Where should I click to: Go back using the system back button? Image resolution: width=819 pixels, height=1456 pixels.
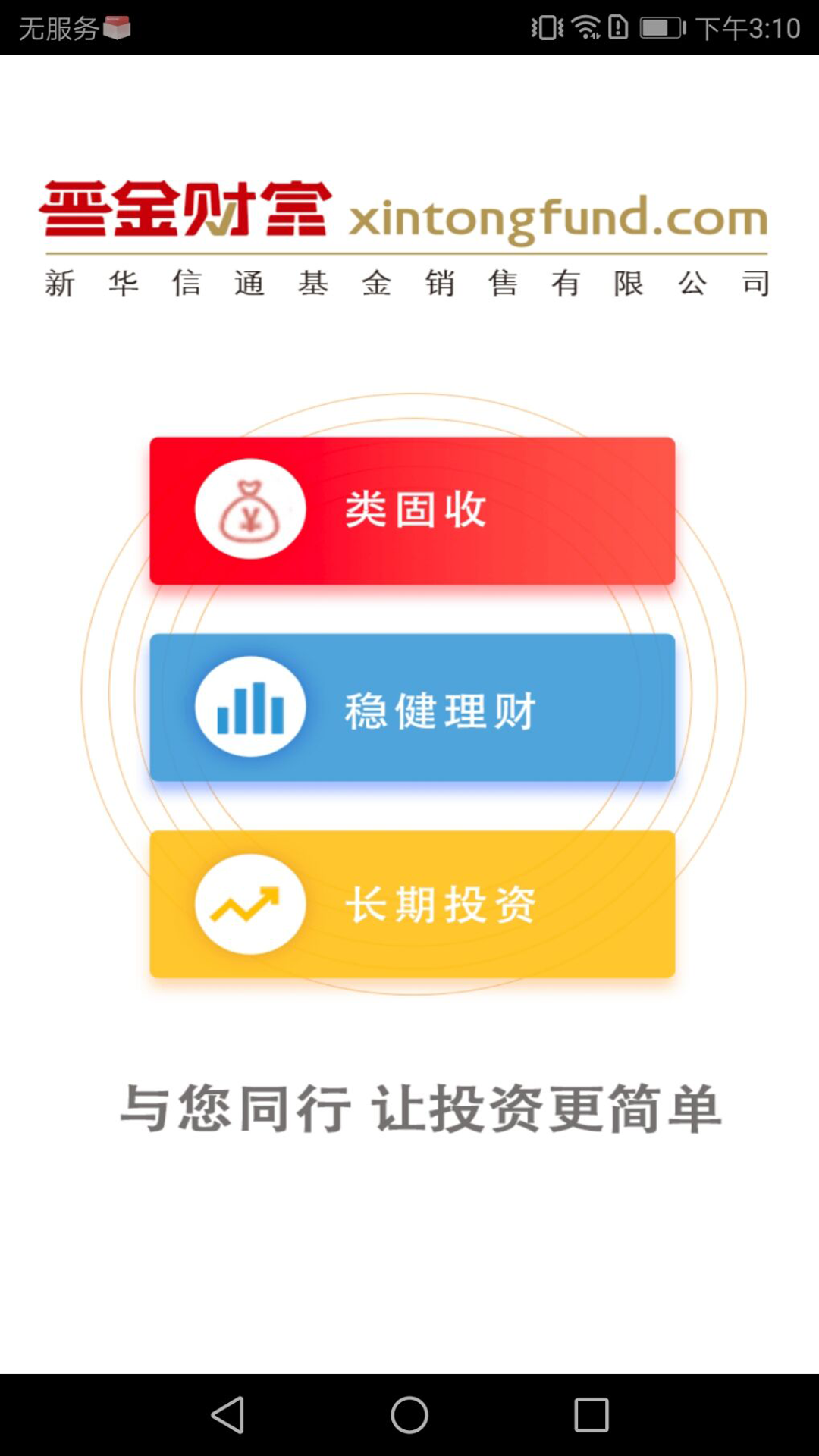[x=227, y=1415]
